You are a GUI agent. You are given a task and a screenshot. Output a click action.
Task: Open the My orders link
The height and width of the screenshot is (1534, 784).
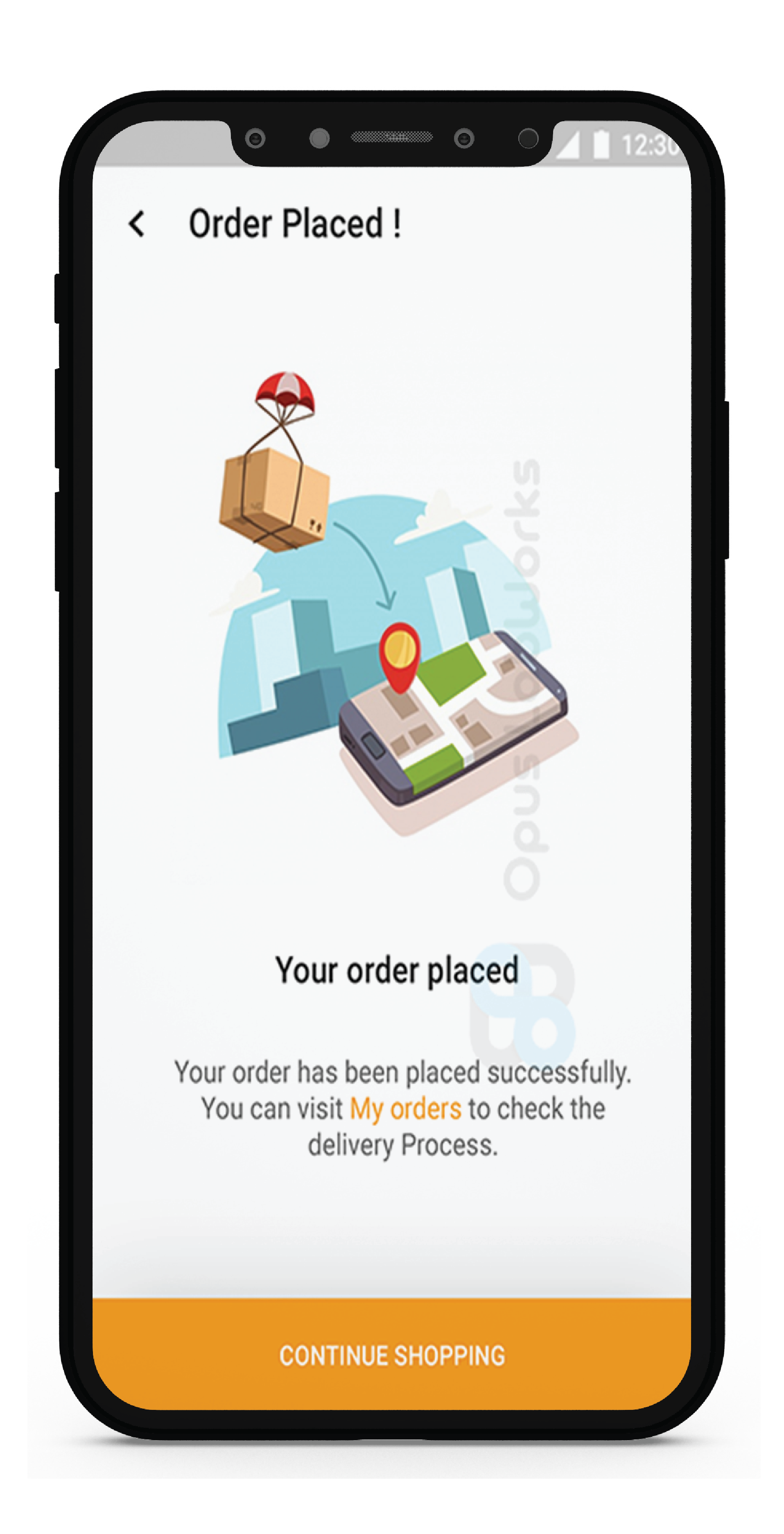click(x=405, y=1109)
